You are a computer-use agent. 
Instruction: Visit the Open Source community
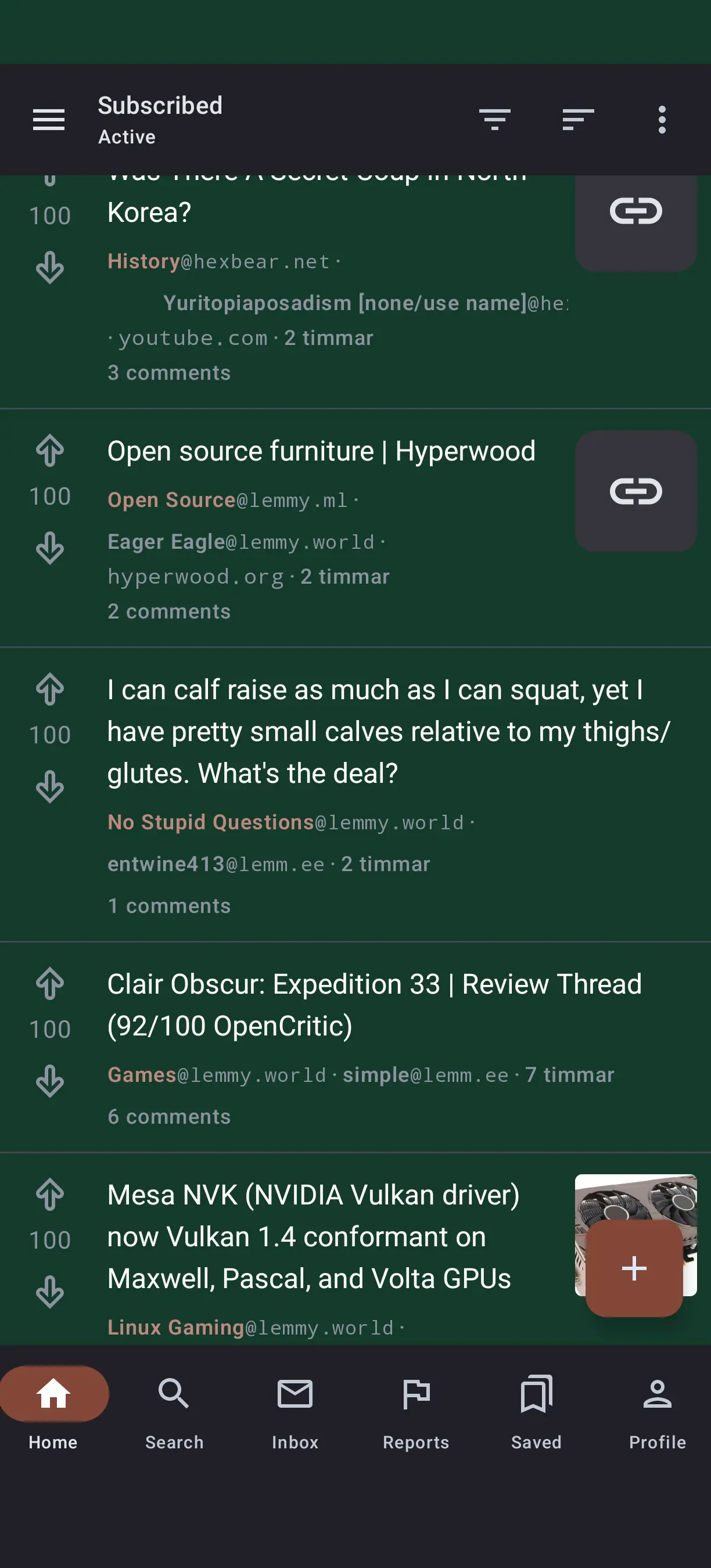point(172,500)
